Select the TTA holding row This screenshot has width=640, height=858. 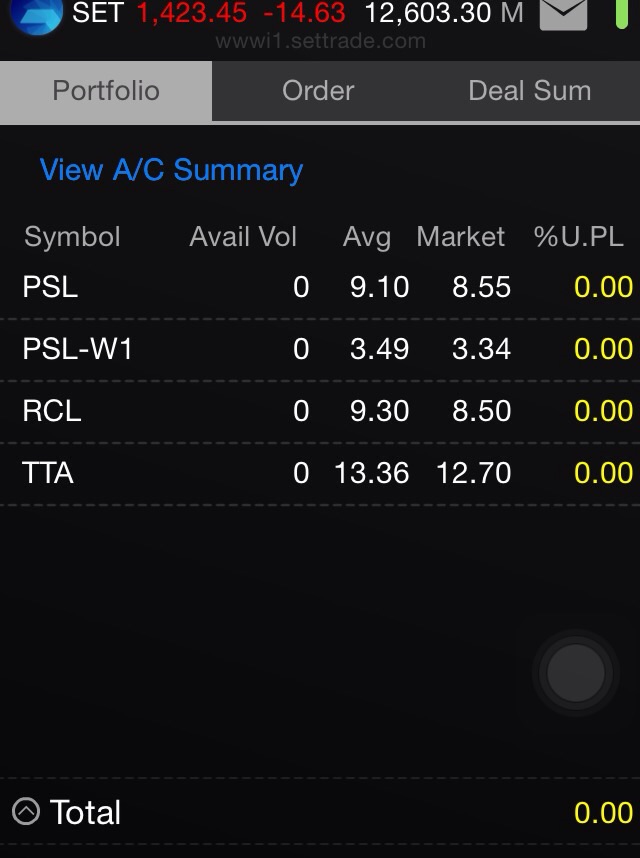[x=320, y=473]
